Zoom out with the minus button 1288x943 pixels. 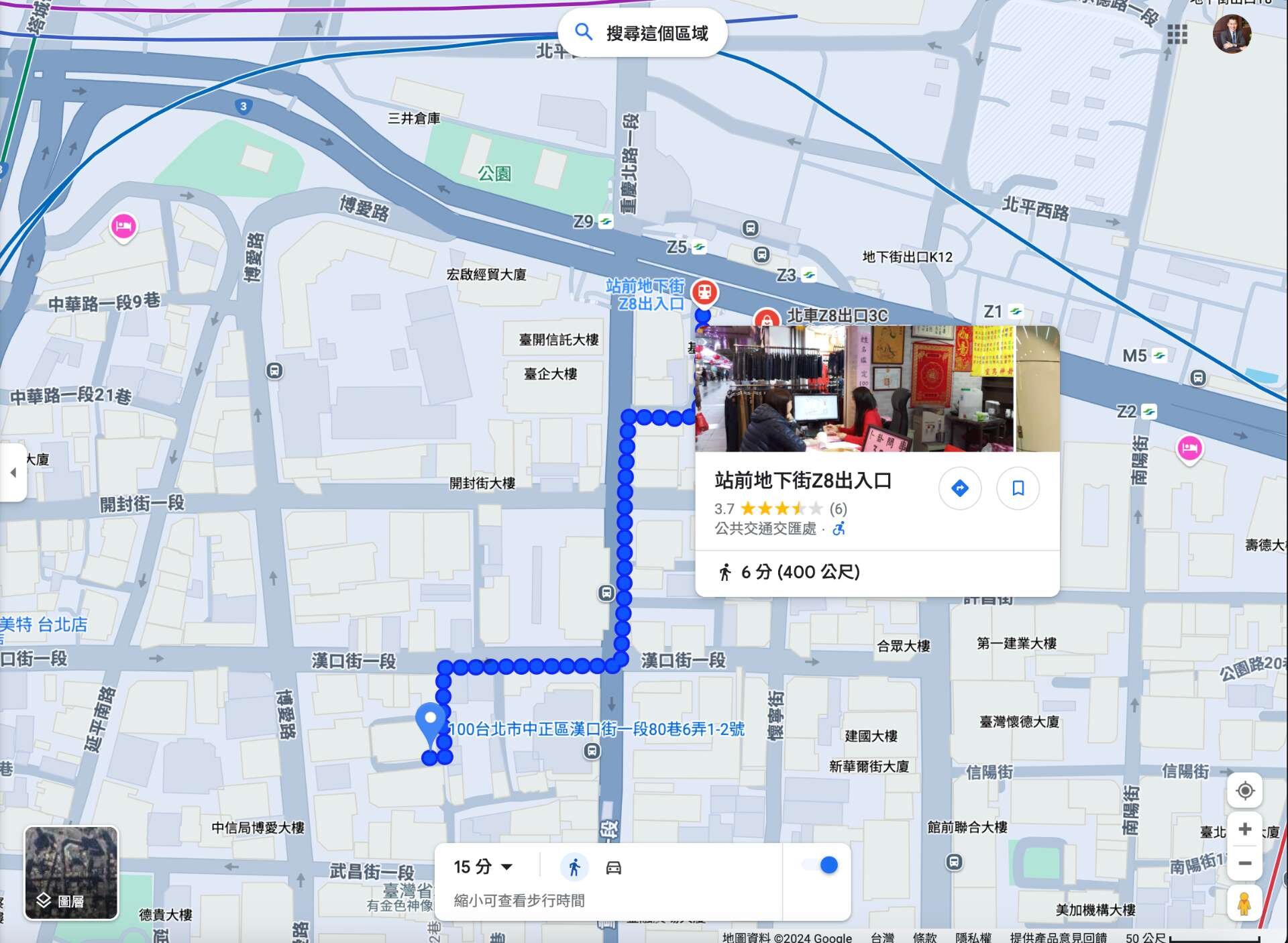coord(1244,863)
